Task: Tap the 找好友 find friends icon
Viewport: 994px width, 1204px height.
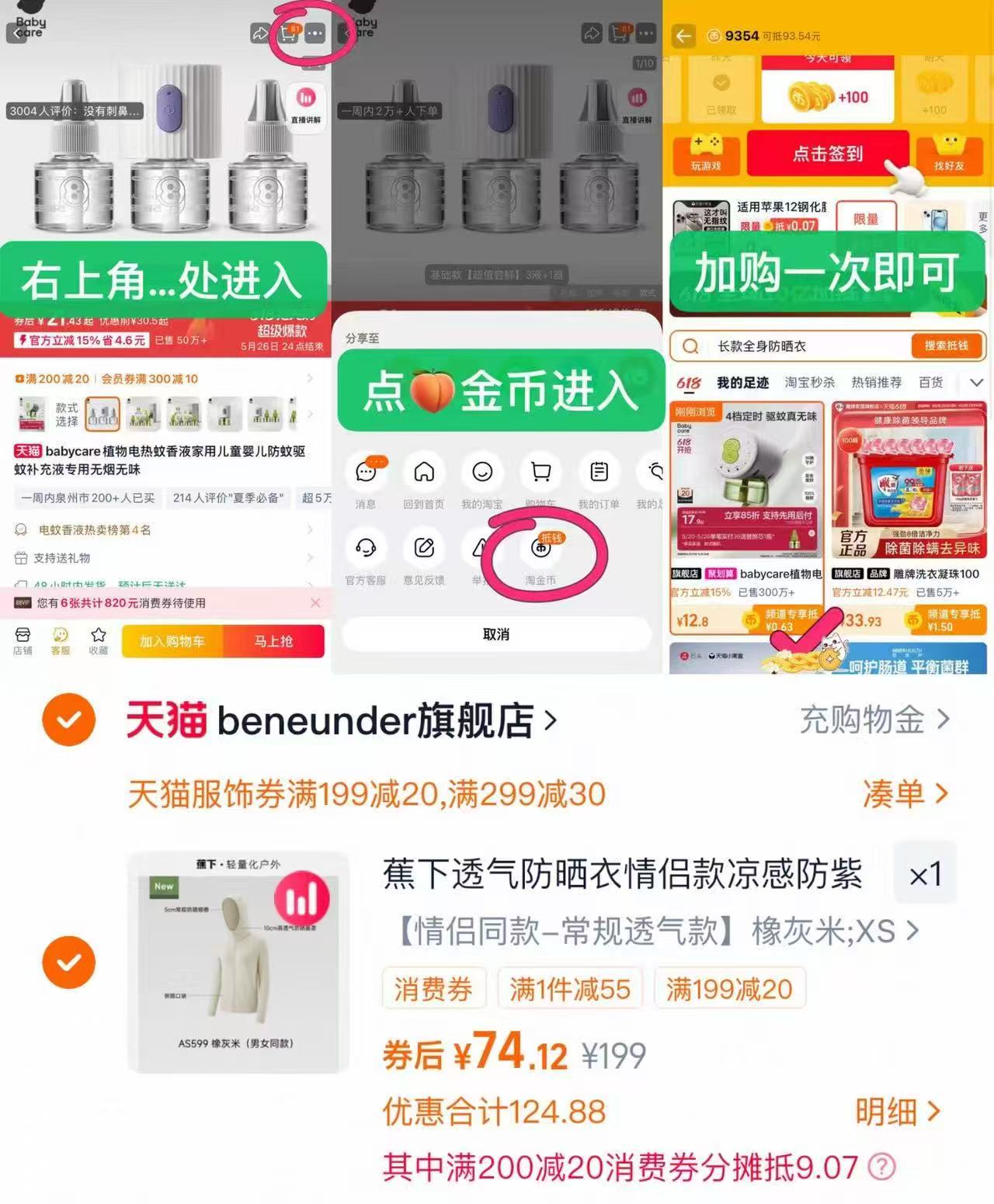Action: point(949,154)
